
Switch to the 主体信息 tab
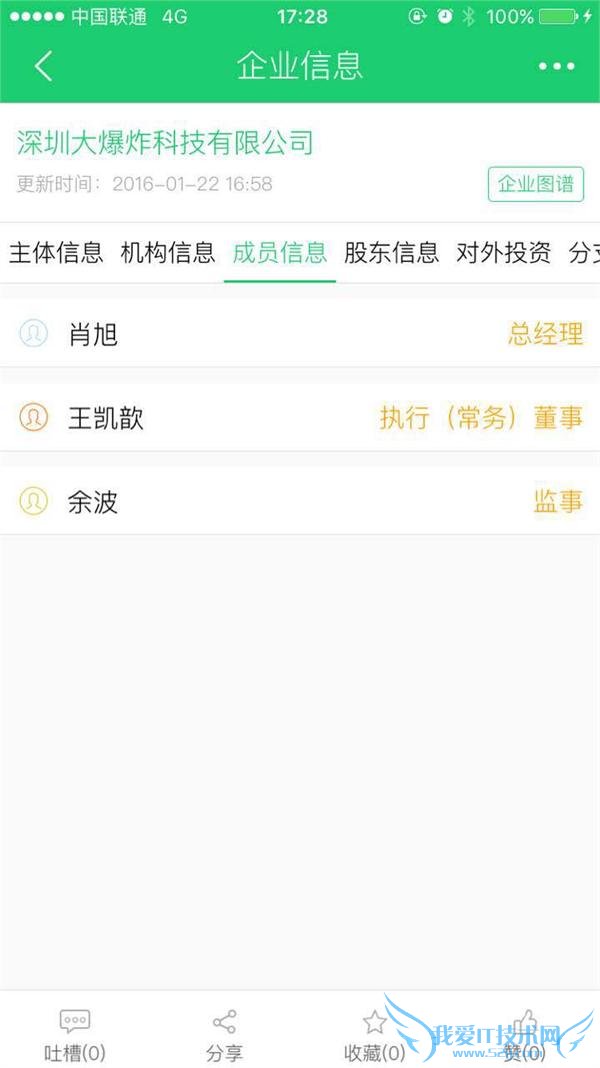pyautogui.click(x=56, y=253)
